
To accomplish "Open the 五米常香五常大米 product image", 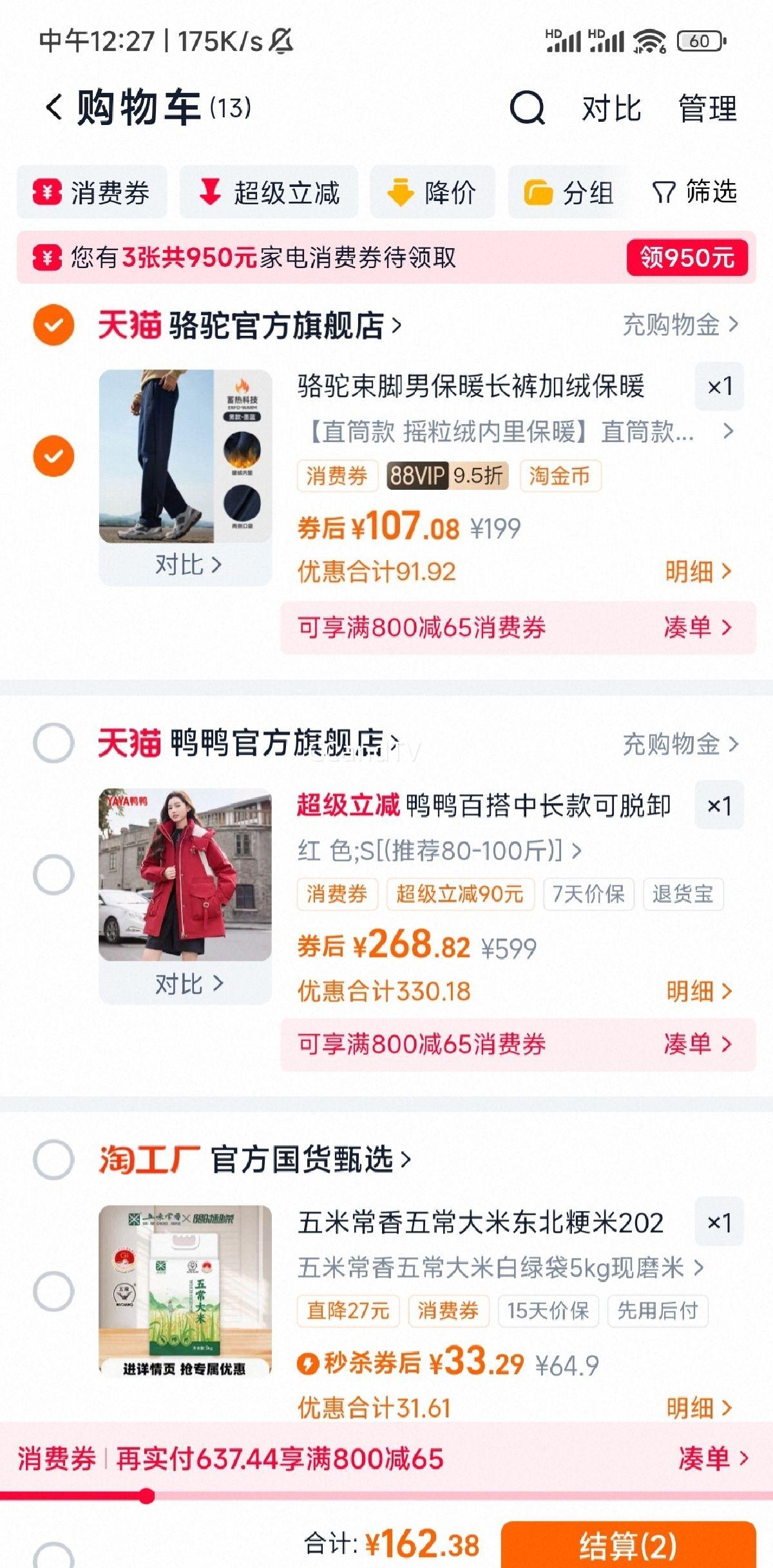I will (x=185, y=1291).
